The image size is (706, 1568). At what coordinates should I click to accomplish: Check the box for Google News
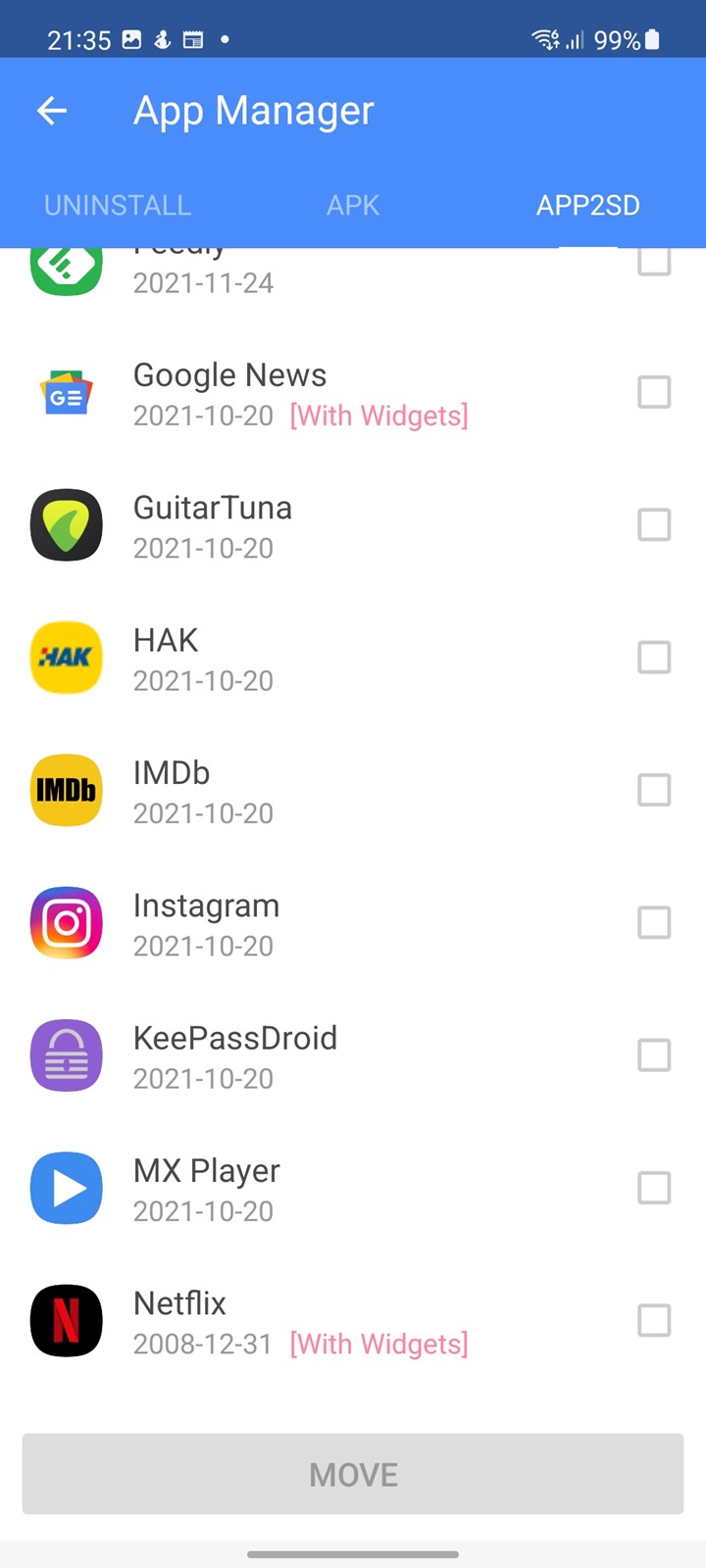654,392
